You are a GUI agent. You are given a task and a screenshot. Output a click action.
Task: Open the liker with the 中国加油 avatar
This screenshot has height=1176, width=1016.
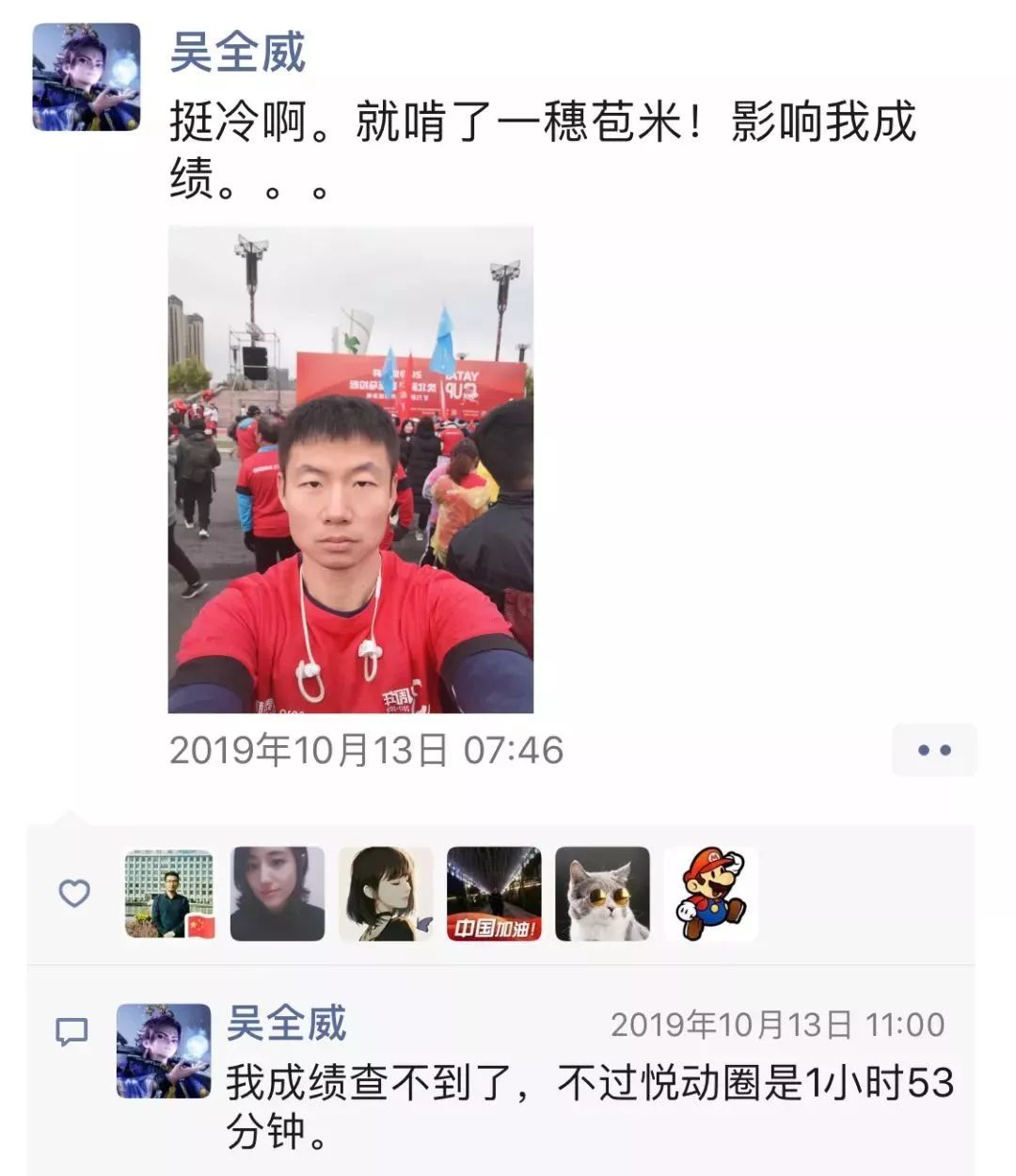coord(494,894)
